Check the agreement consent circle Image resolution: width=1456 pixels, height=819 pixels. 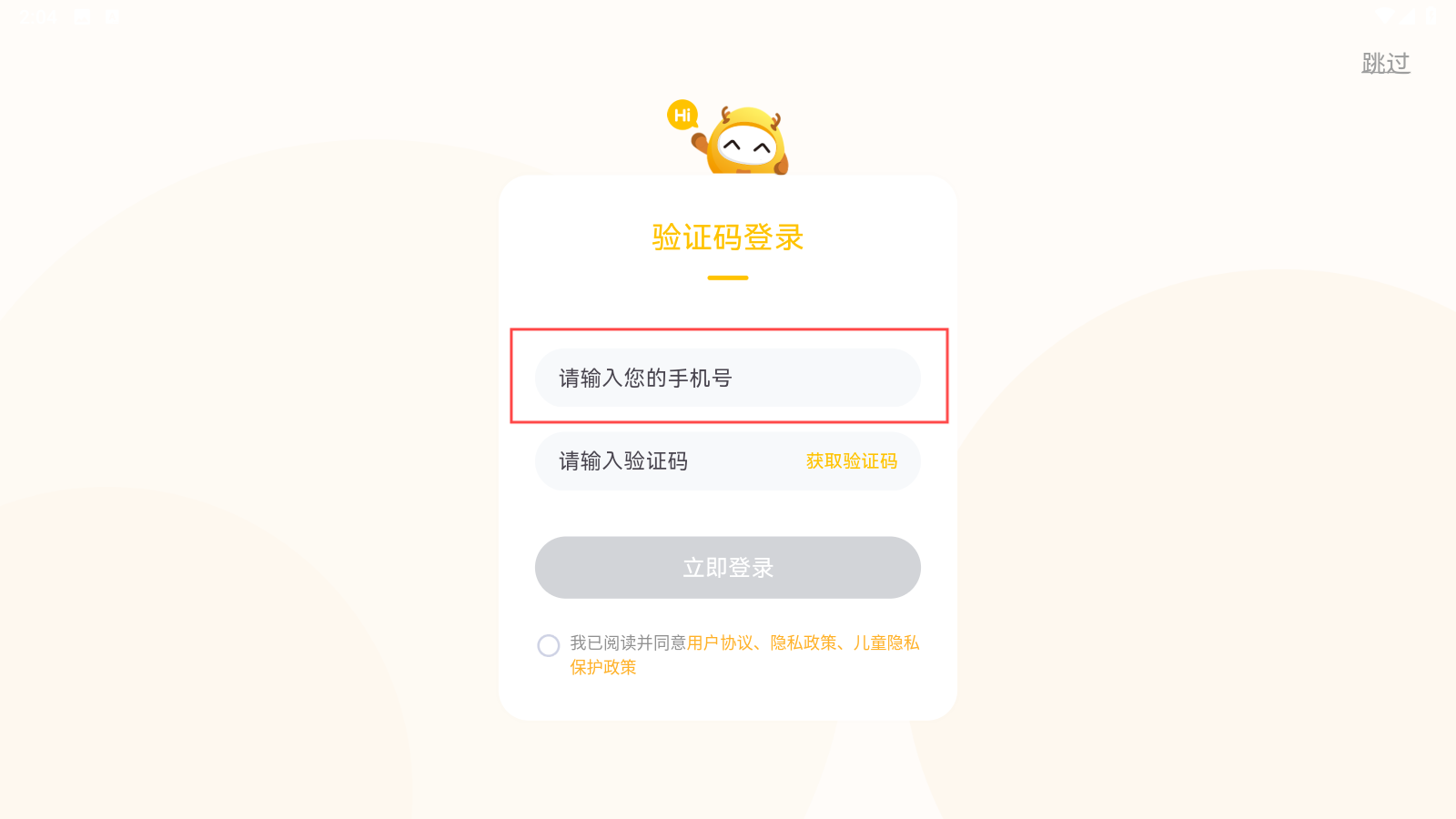[x=549, y=645]
